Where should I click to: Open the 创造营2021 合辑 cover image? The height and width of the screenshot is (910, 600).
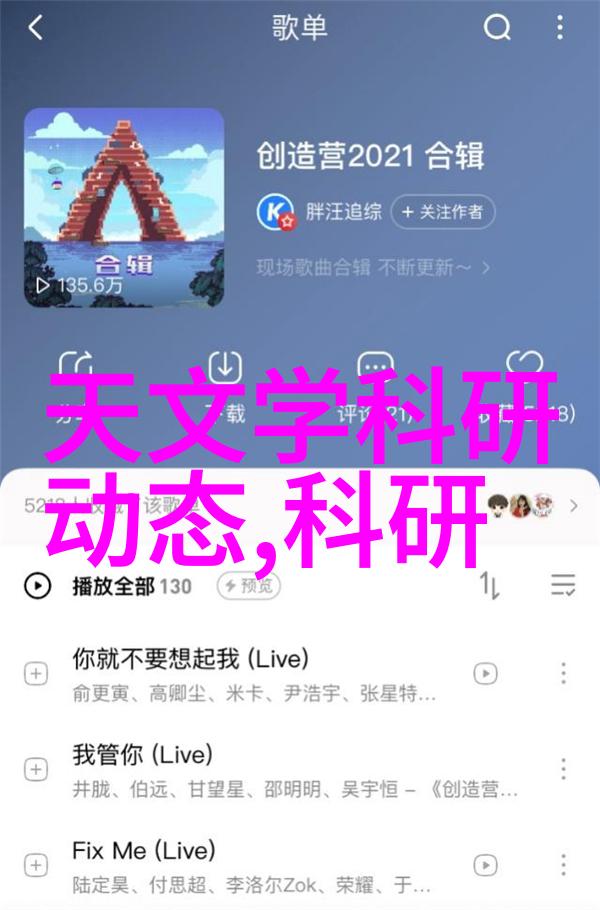tap(124, 207)
